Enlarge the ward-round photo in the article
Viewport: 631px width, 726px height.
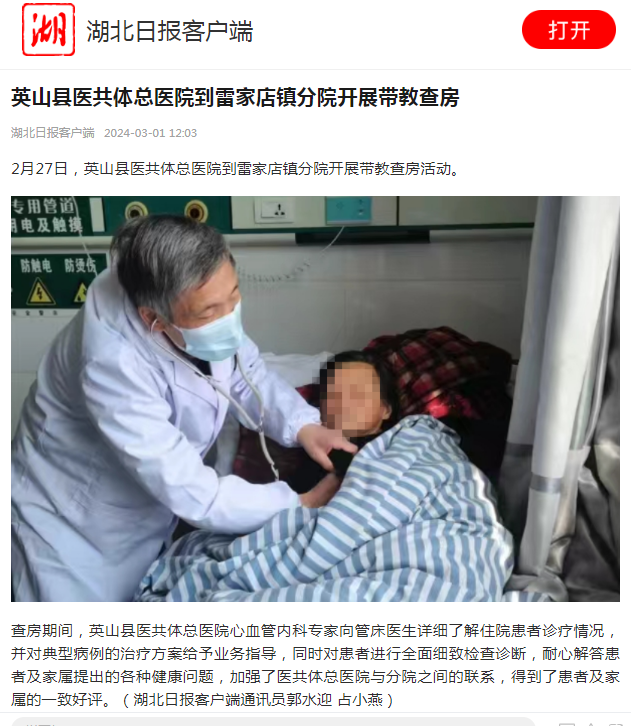point(315,398)
